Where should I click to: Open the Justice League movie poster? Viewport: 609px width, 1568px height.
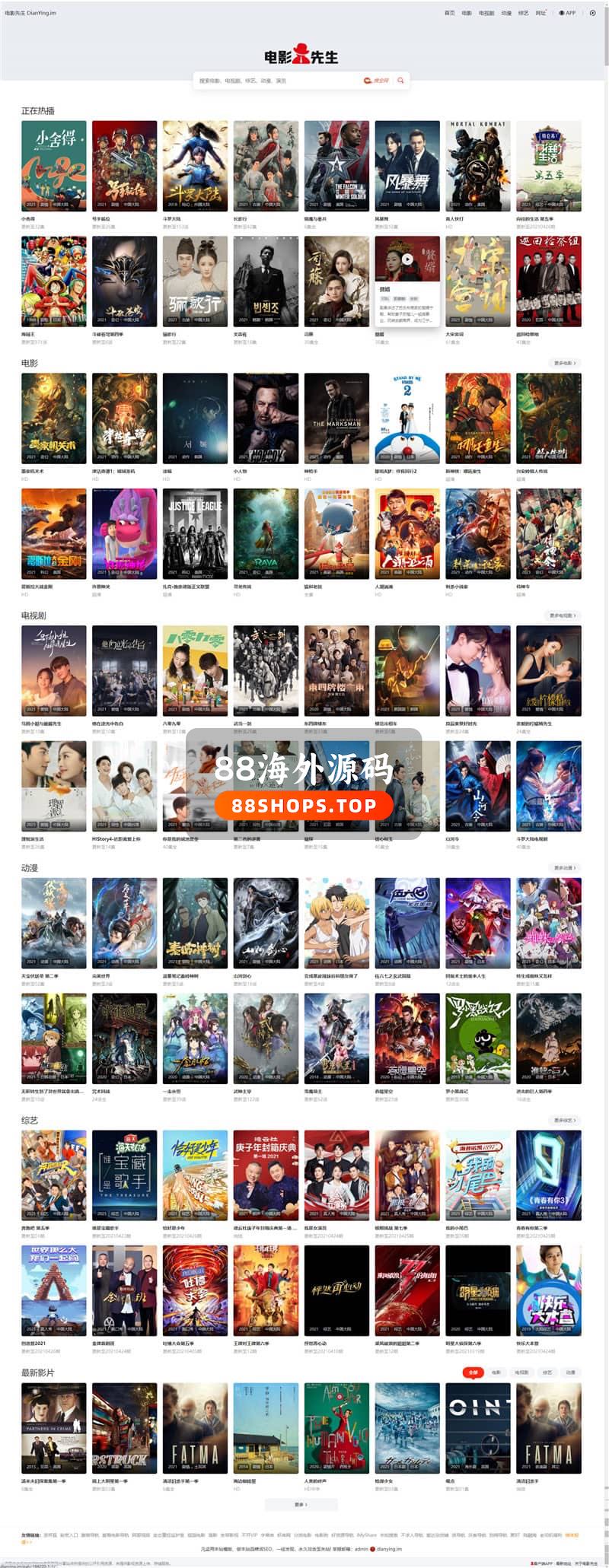coord(195,533)
